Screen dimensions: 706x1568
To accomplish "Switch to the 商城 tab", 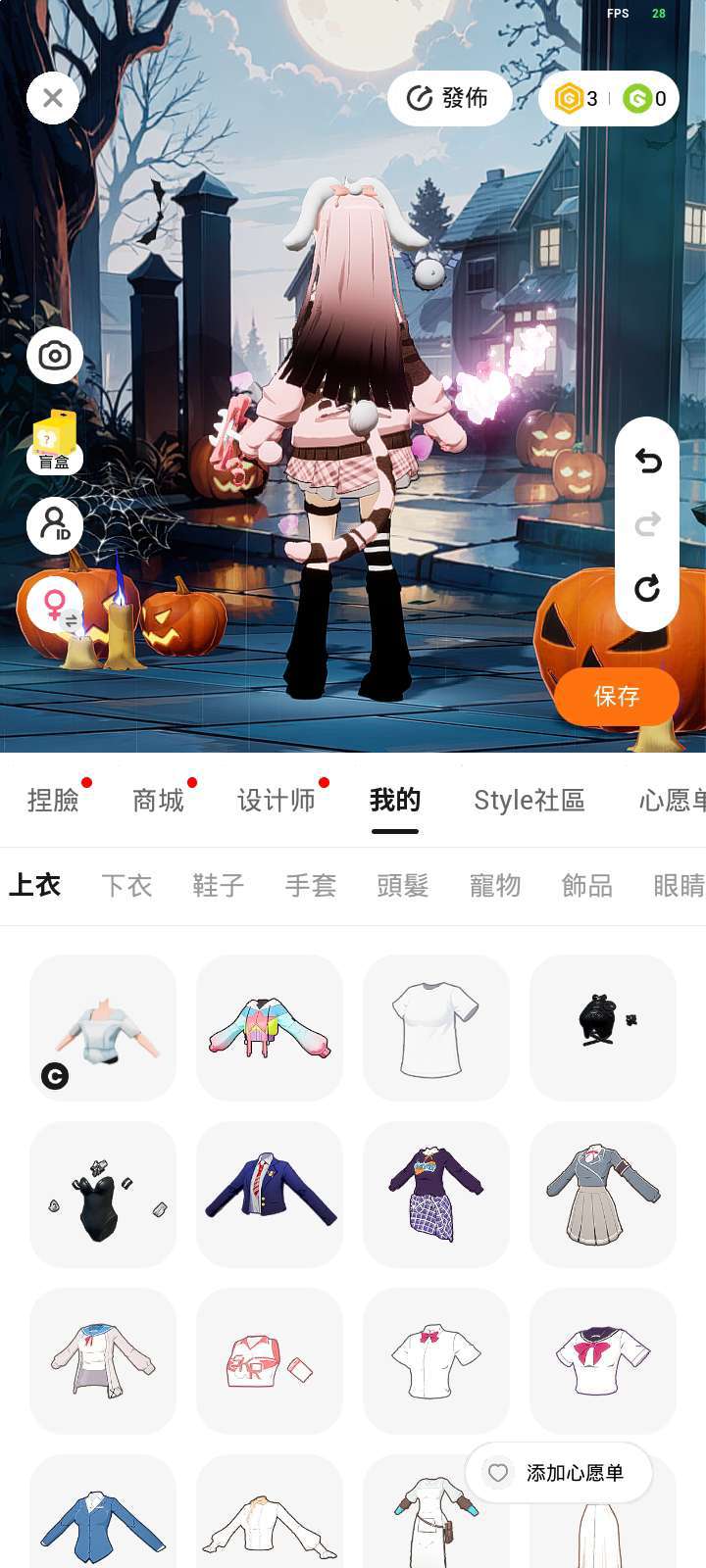I will point(158,801).
